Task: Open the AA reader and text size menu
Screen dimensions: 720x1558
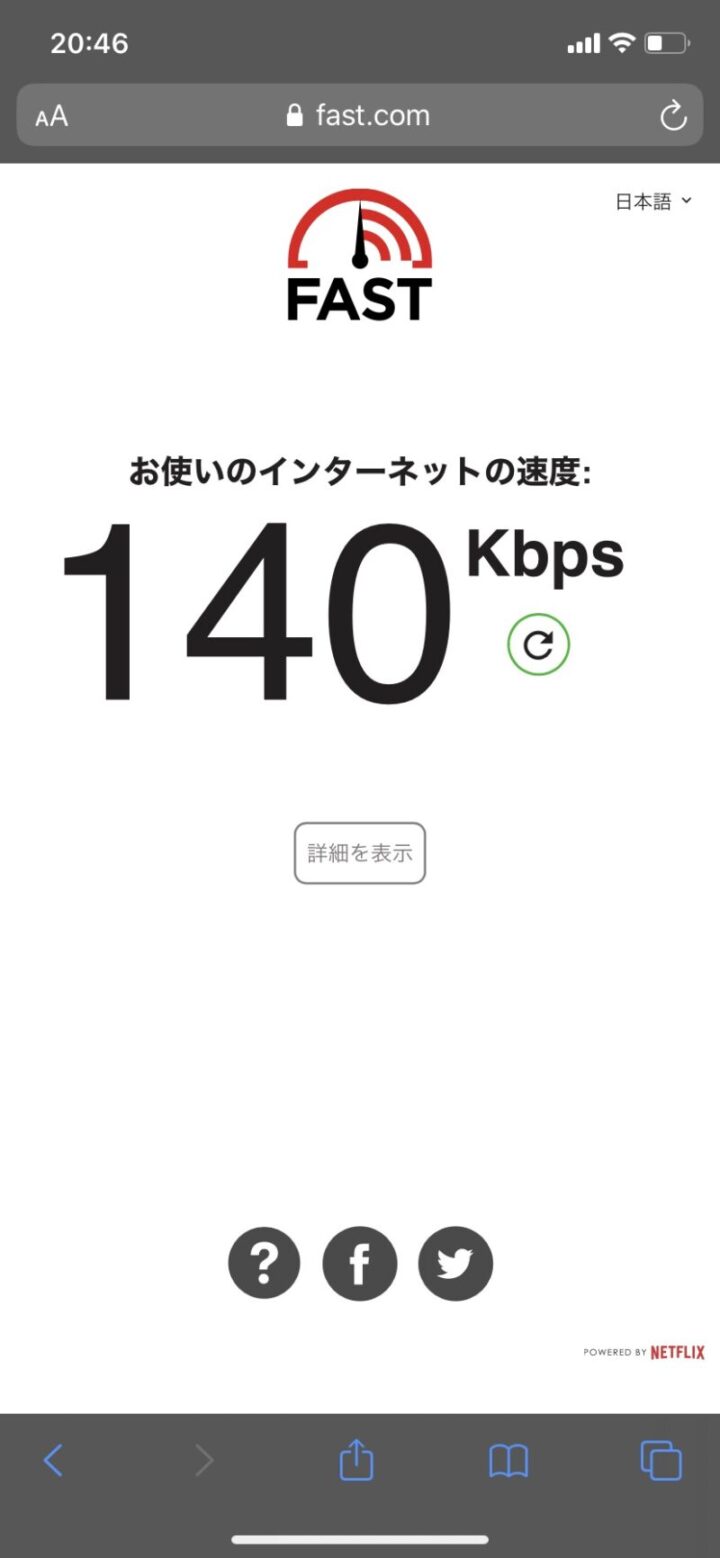Action: 52,117
